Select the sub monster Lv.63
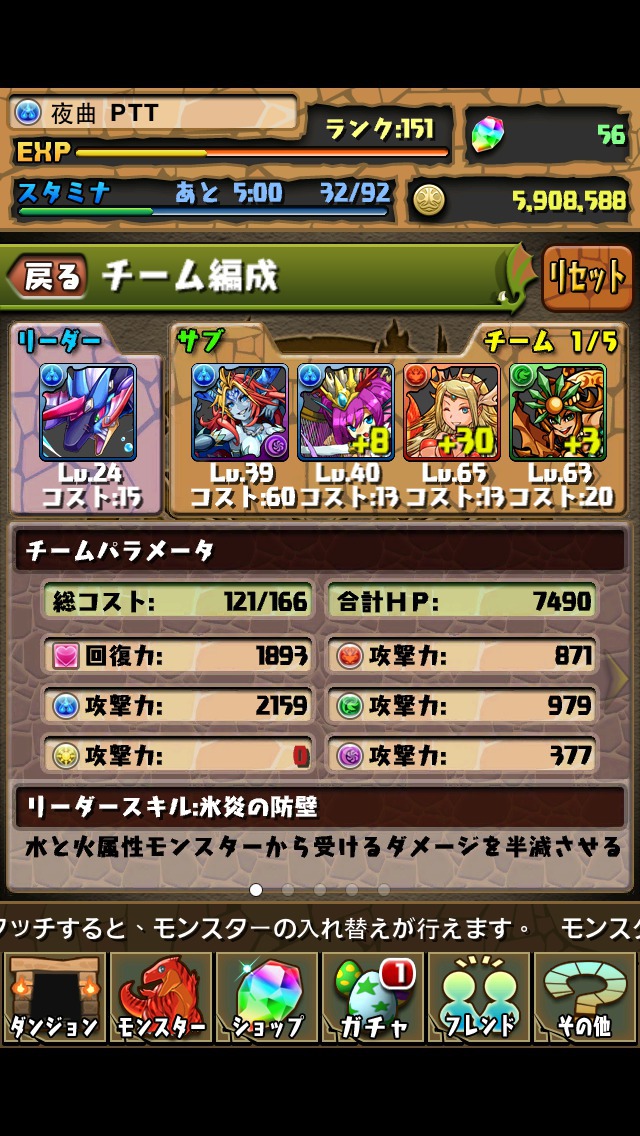Viewport: 640px width, 1136px height. coord(557,412)
